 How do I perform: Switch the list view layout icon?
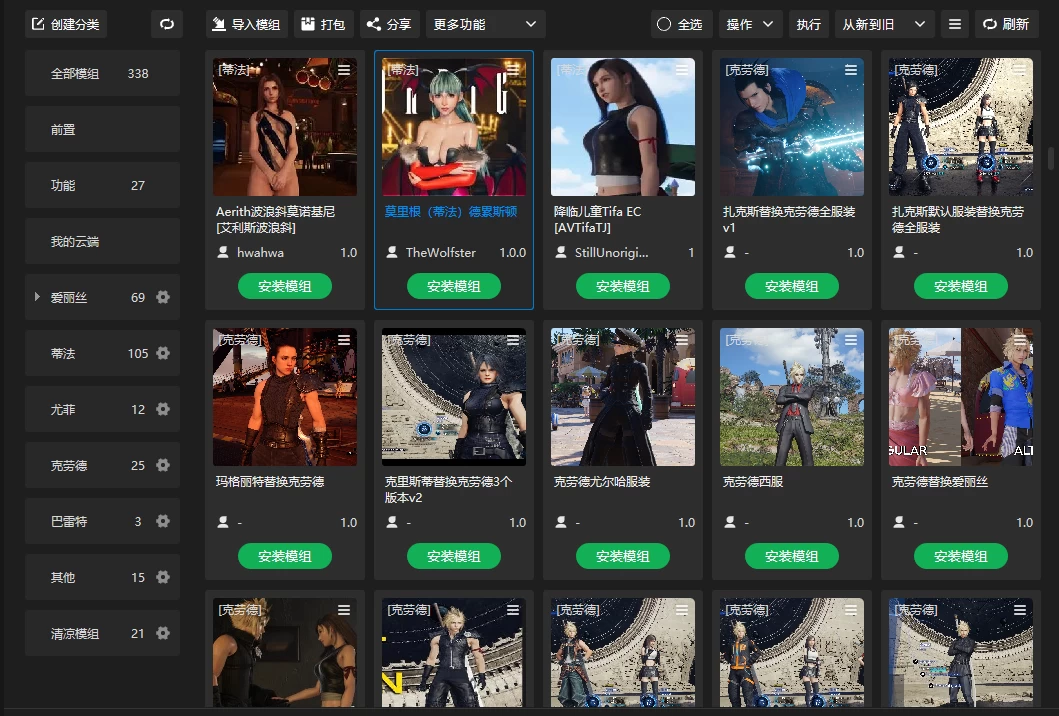coord(955,24)
